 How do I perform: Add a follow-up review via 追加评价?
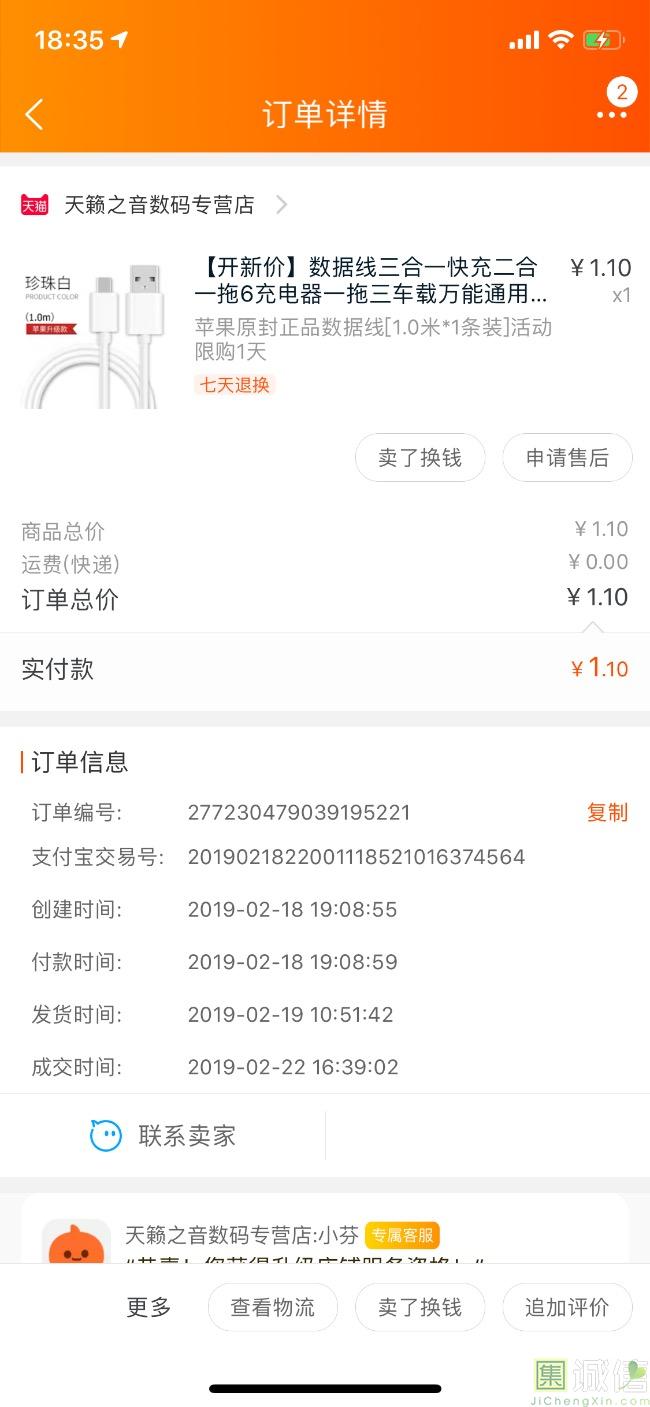pyautogui.click(x=567, y=1307)
